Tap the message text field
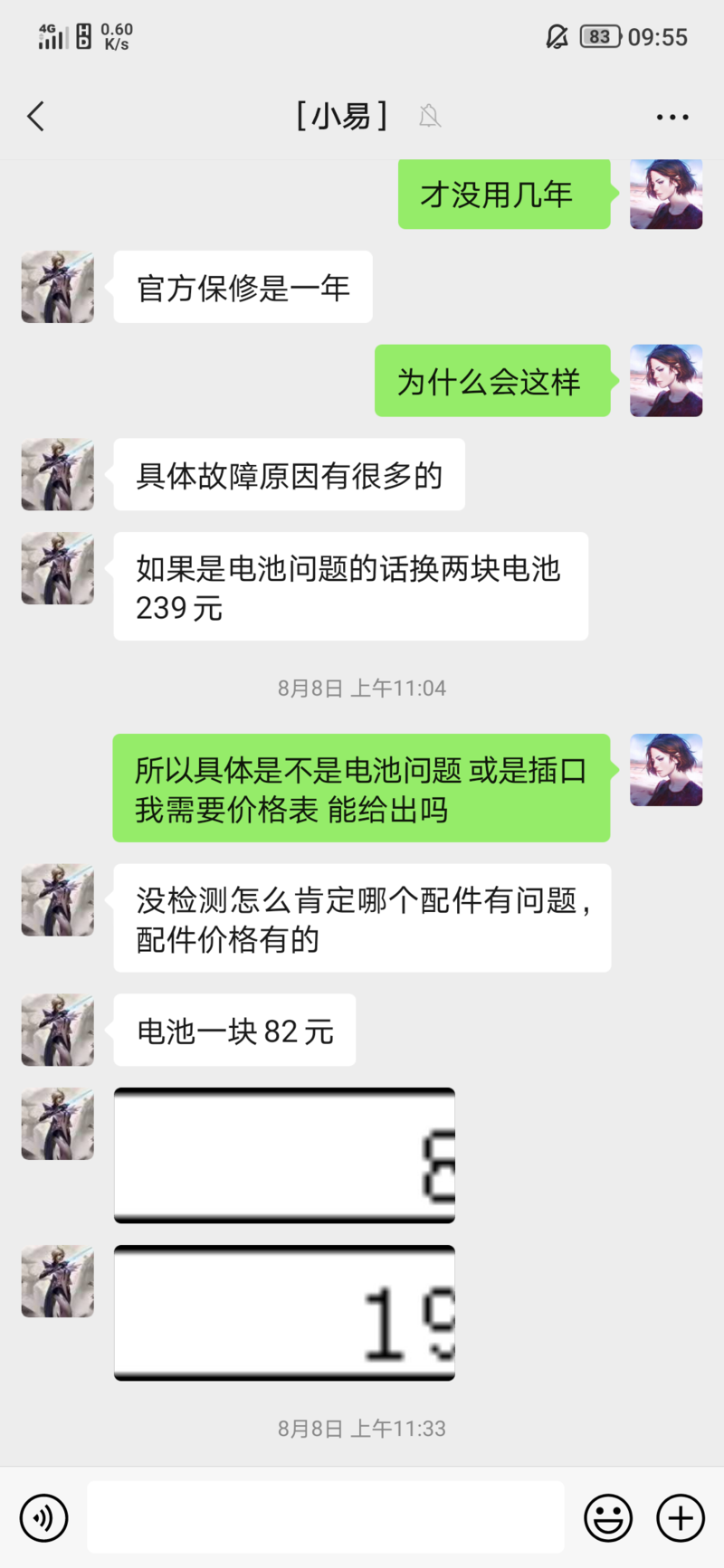Image resolution: width=724 pixels, height=1568 pixels. coord(326,1517)
